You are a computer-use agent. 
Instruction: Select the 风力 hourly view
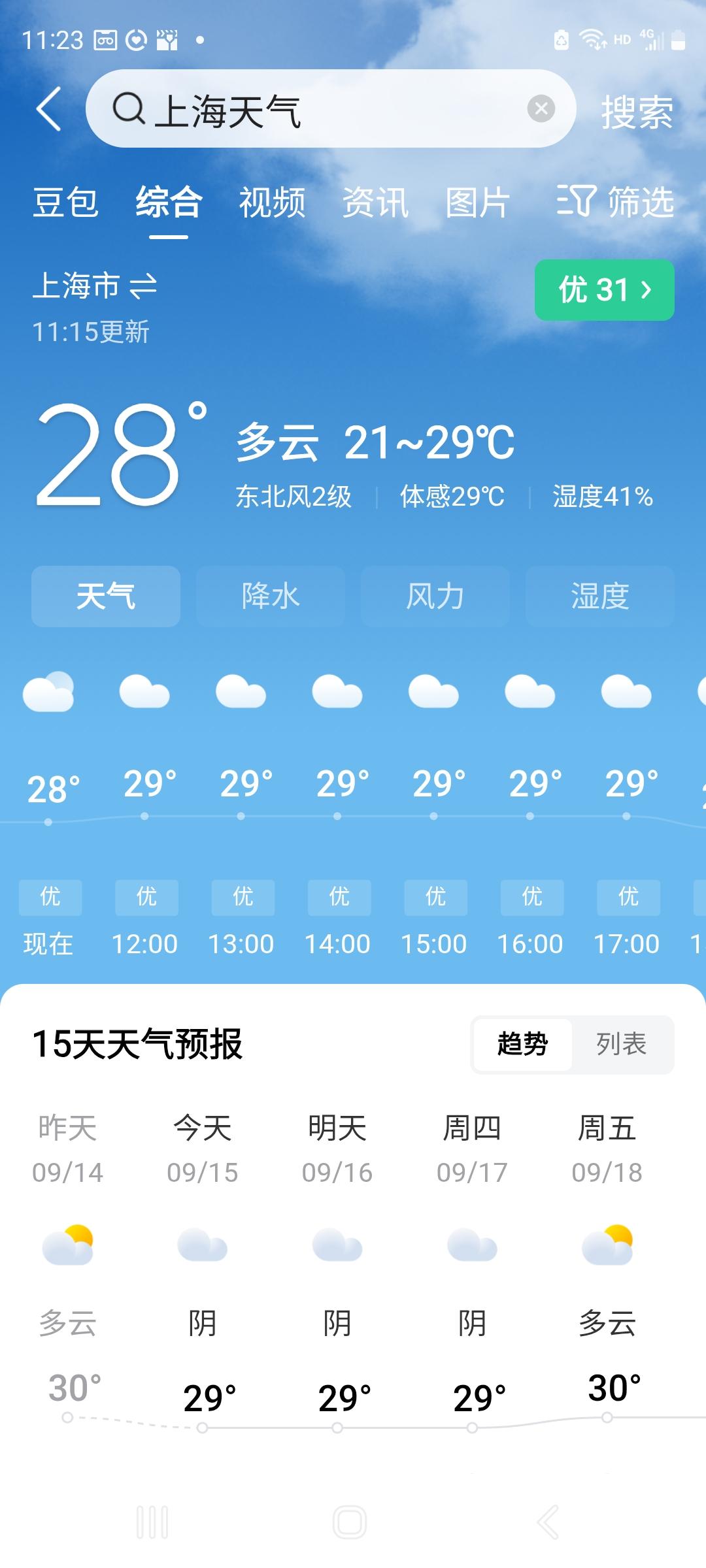435,596
